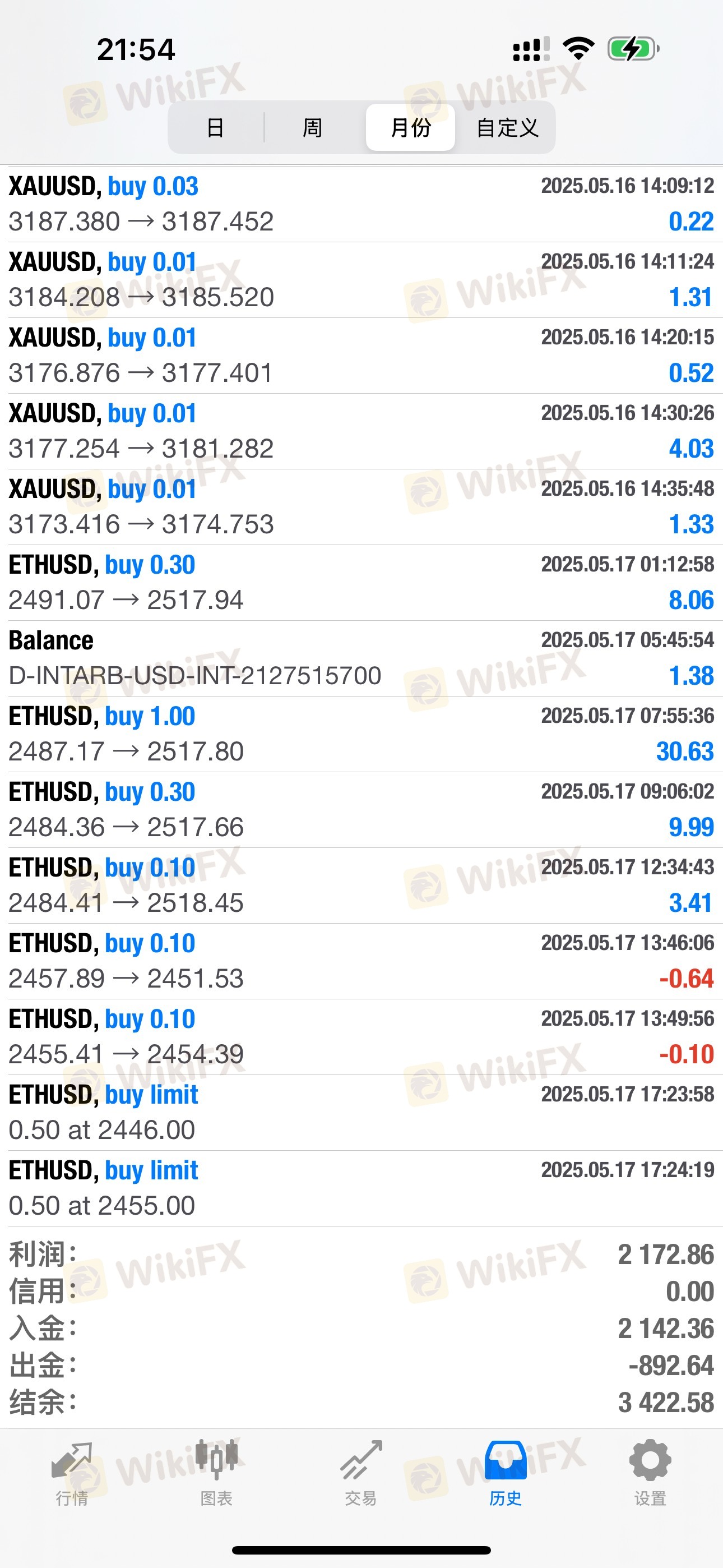Open the XAUUSD trade closed at 3185.520
Screen dimensions: 723x1568
(x=361, y=279)
